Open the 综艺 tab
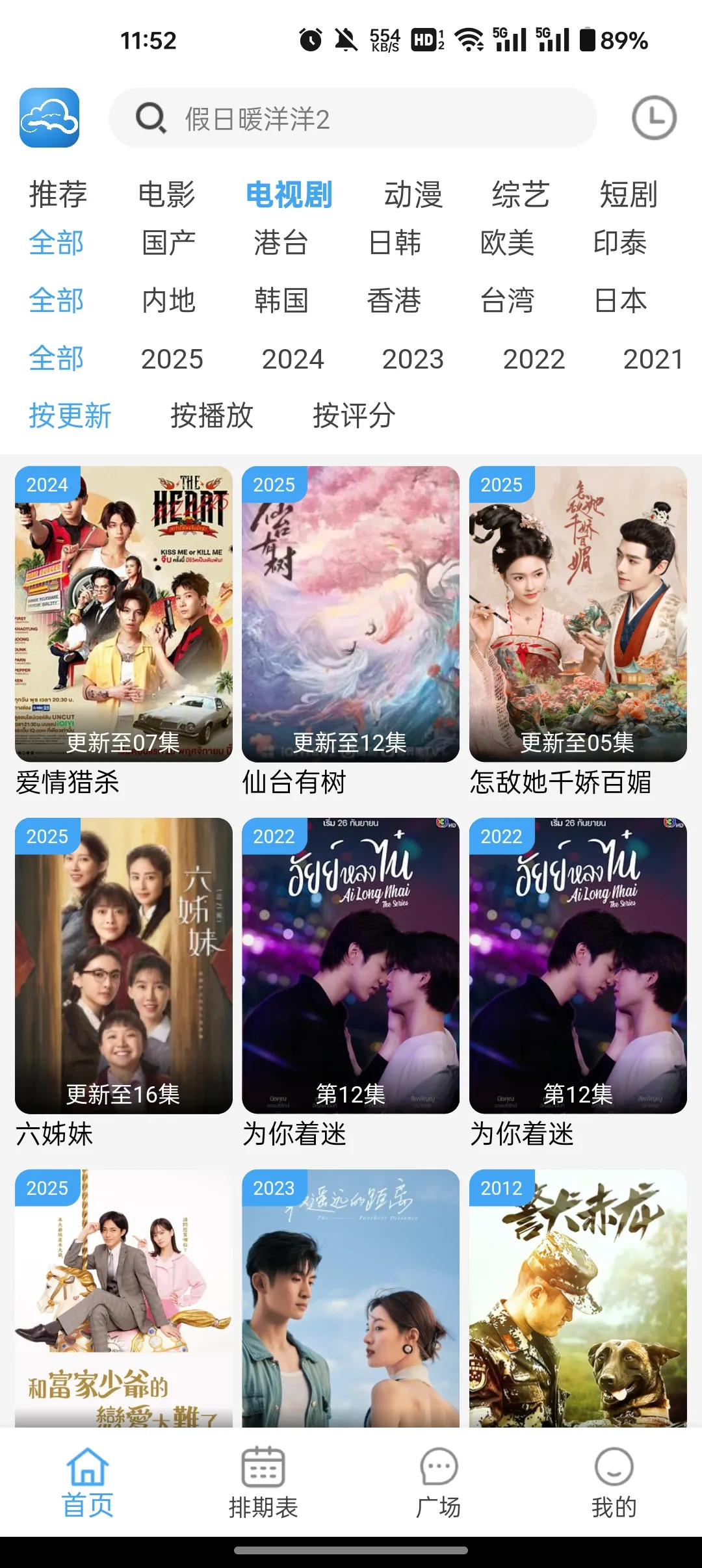The height and width of the screenshot is (1568, 702). point(521,194)
